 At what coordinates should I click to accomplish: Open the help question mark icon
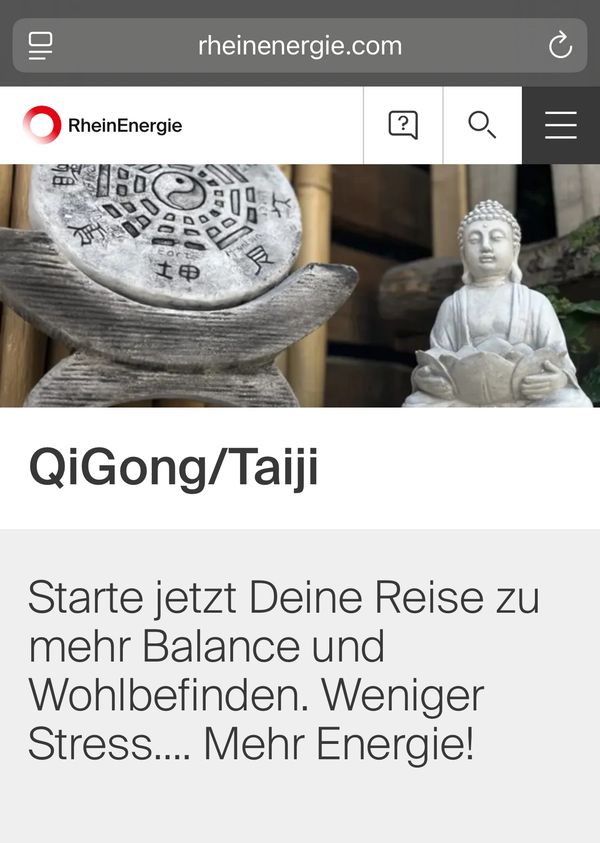403,125
